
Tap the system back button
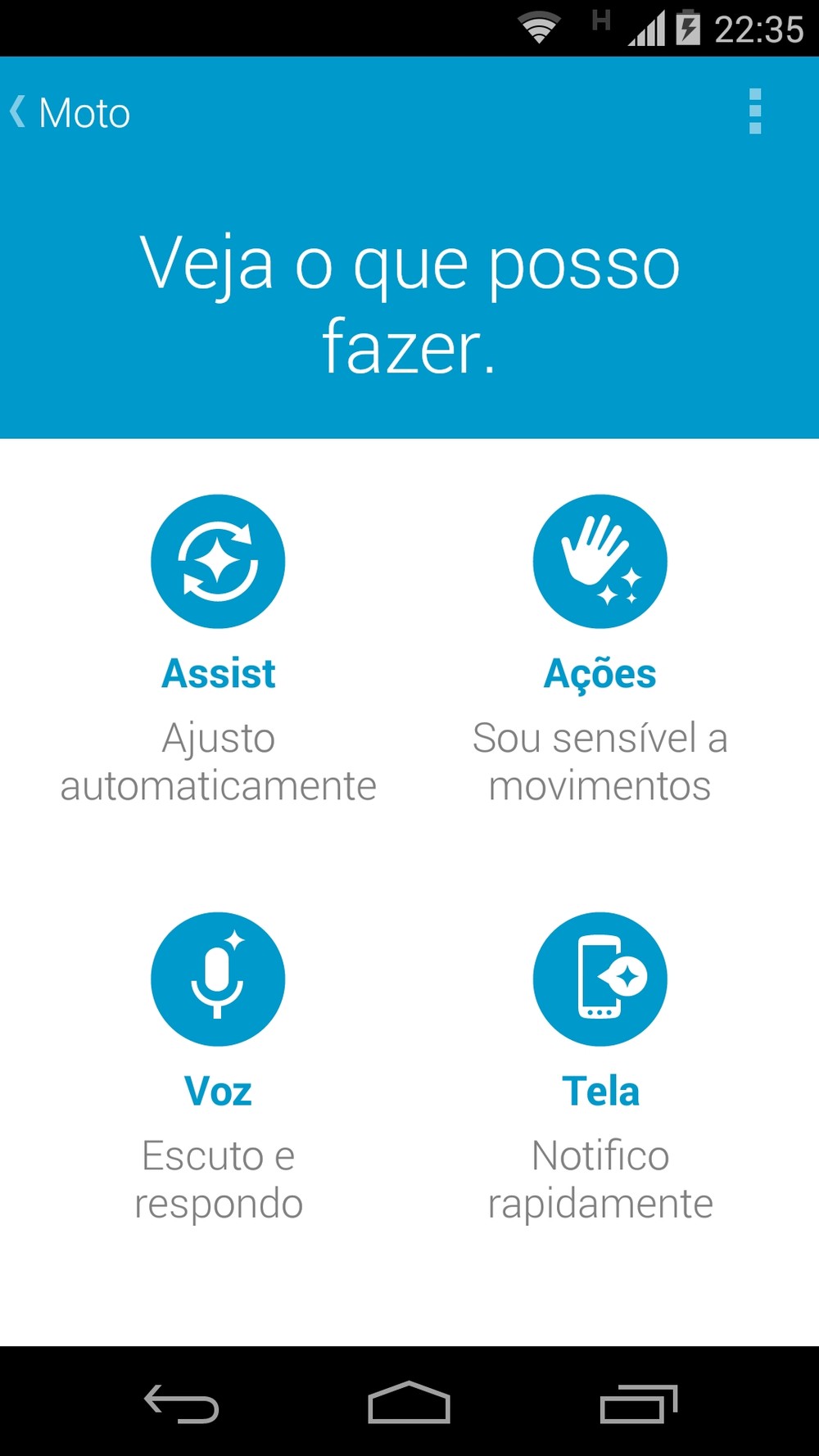pos(181,1404)
